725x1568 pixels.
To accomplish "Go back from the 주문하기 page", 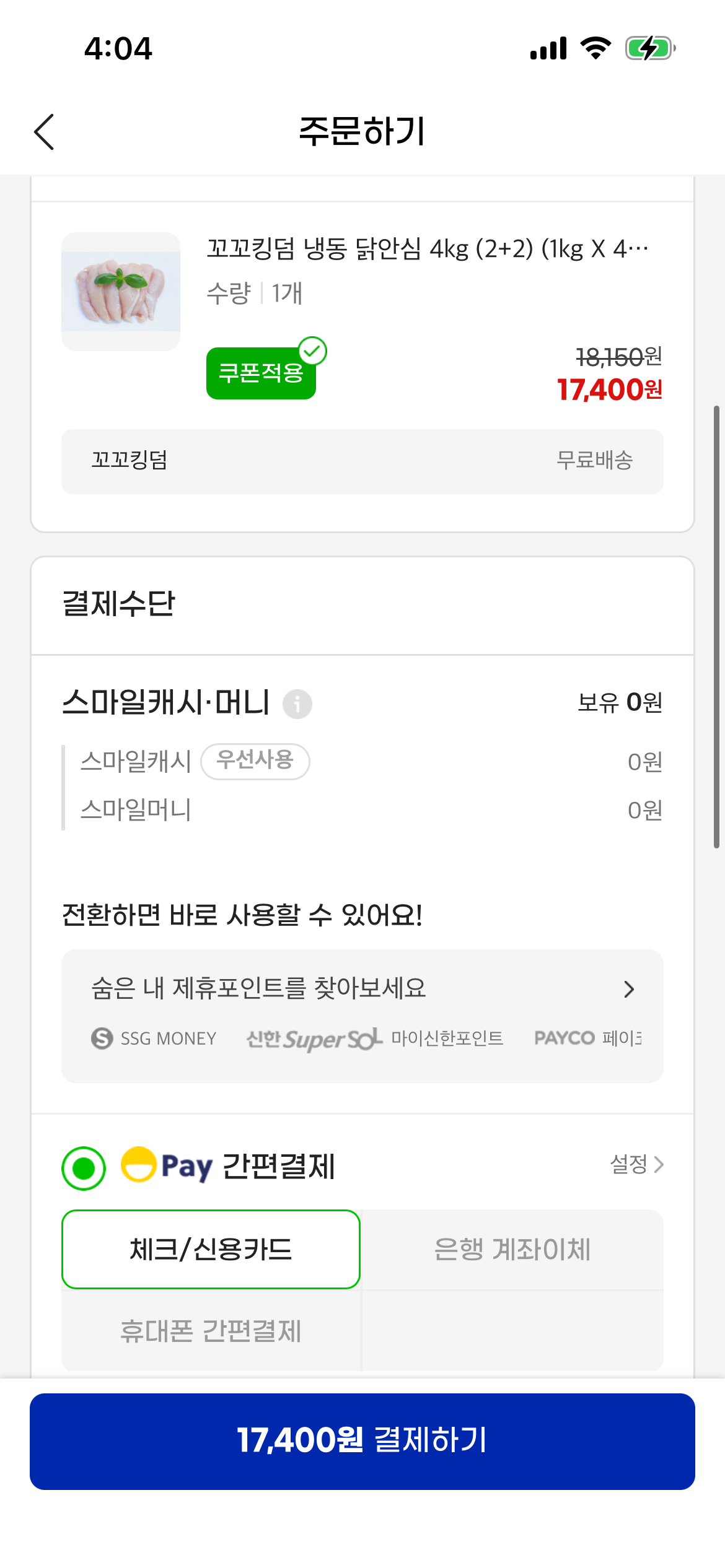I will (44, 132).
